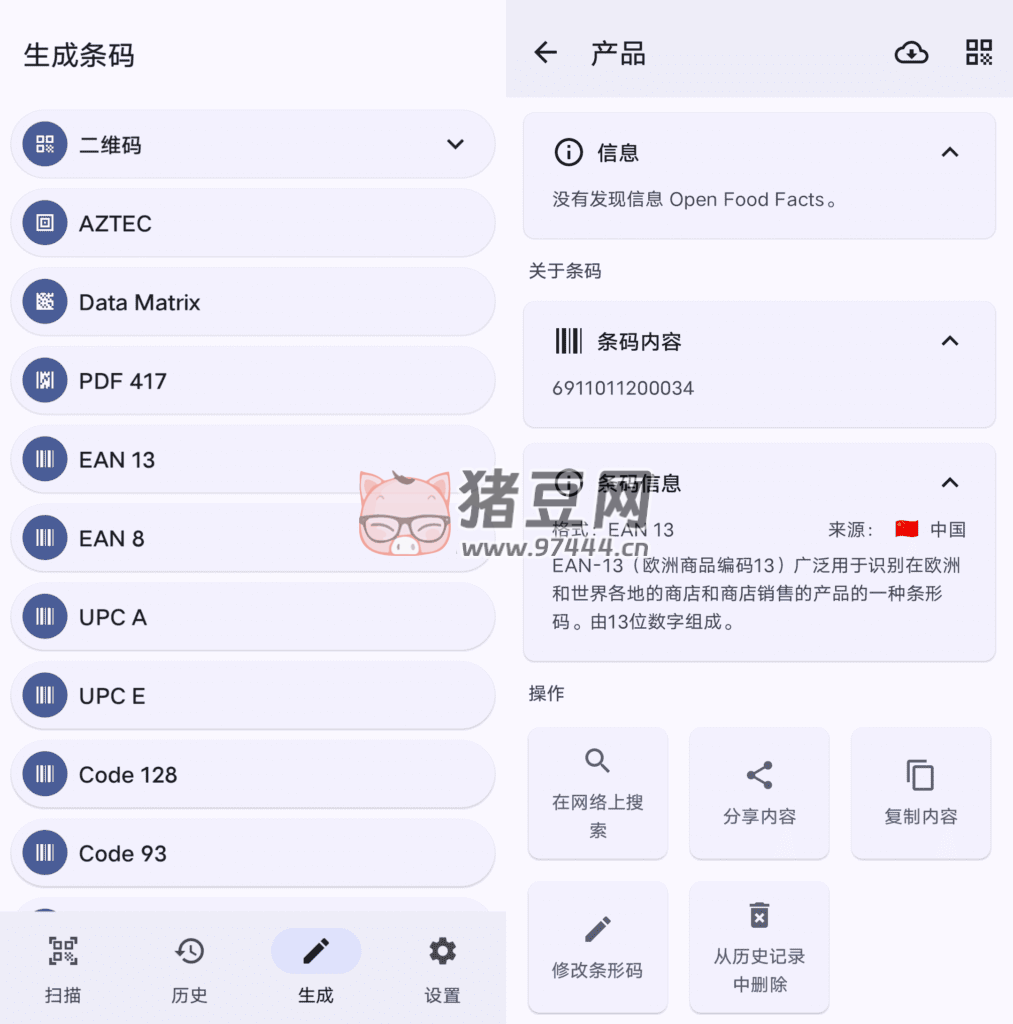Open the QR code icon in toolbar
This screenshot has width=1013, height=1024.
tap(979, 53)
